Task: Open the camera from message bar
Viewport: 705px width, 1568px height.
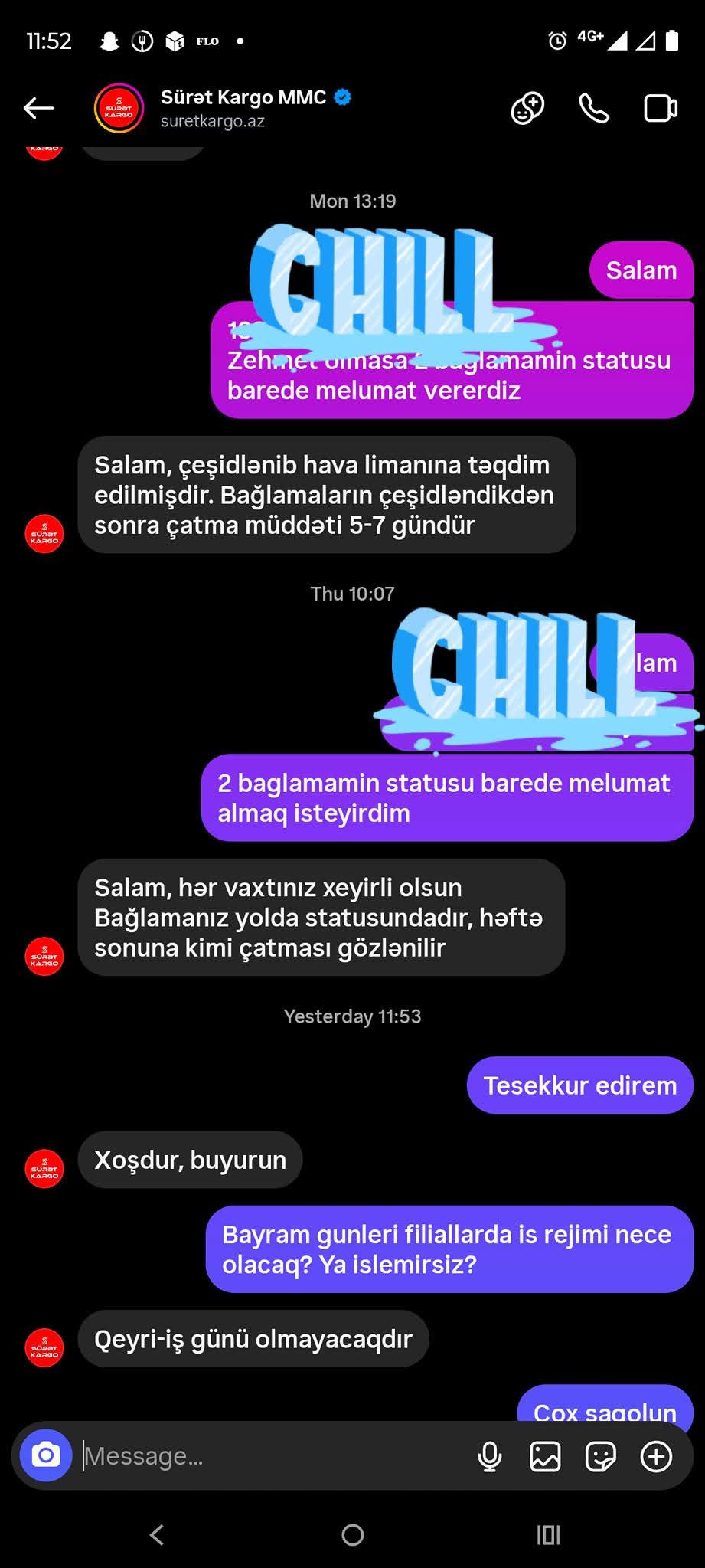Action: [46, 1455]
